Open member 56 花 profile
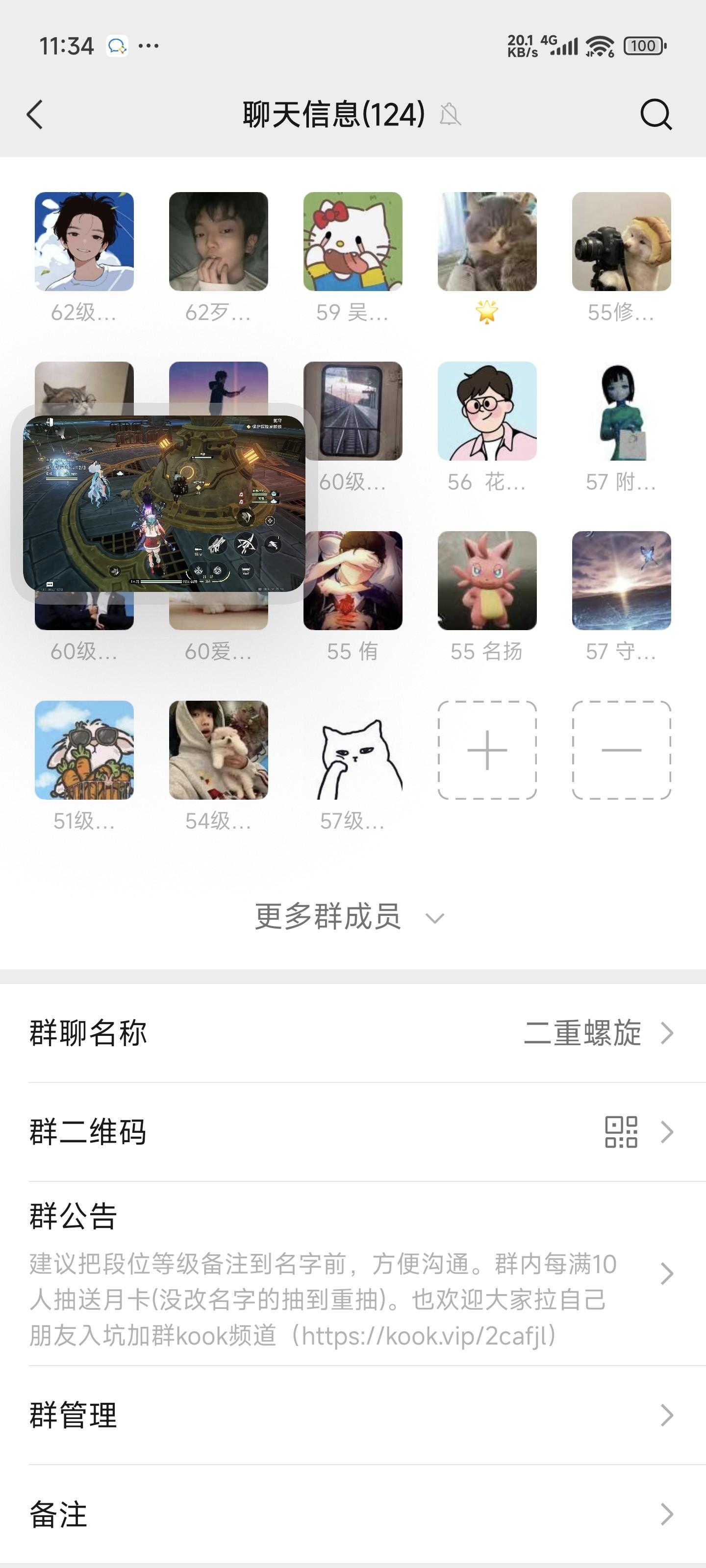 487,411
